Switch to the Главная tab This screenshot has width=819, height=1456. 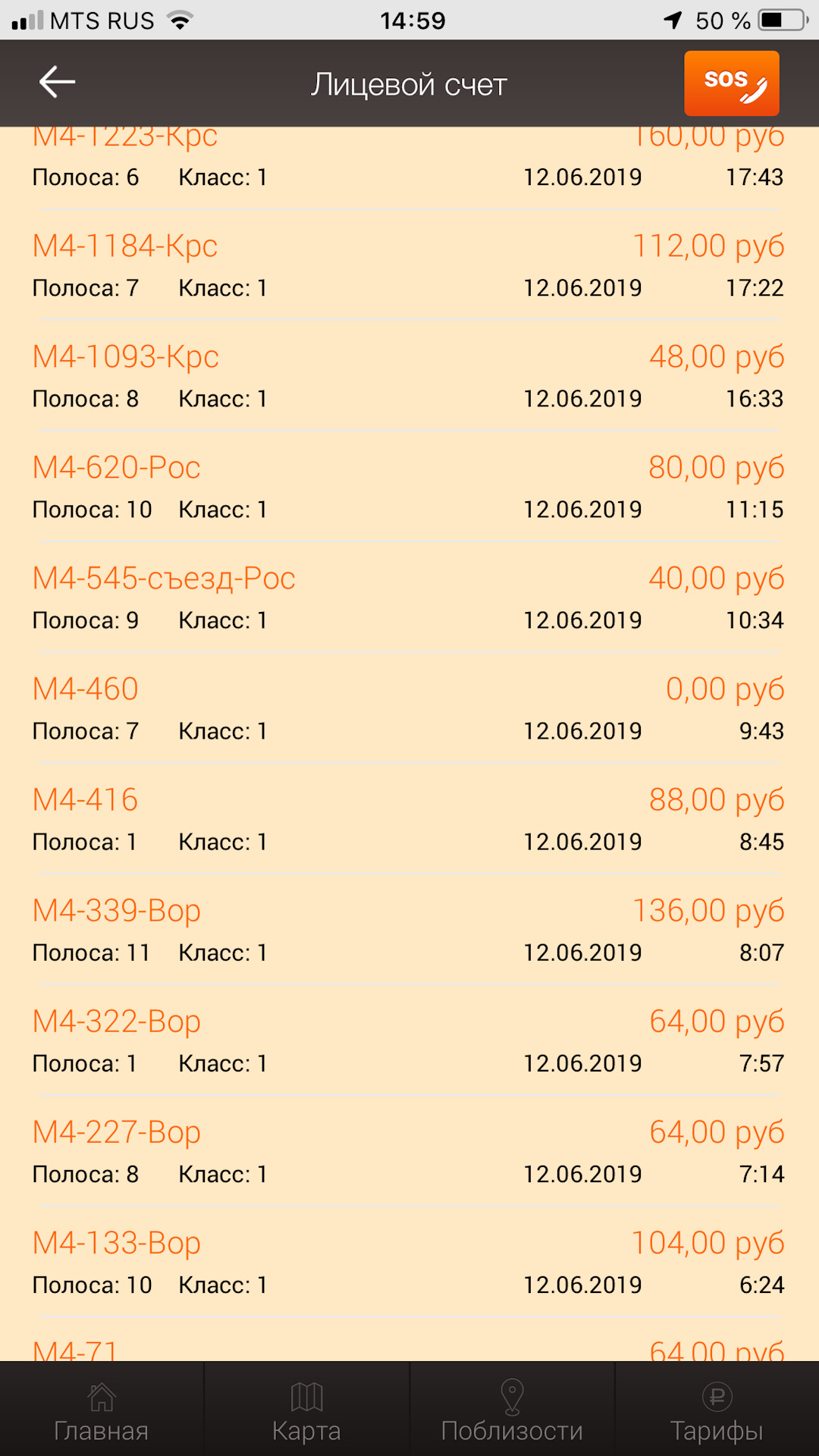(x=102, y=1410)
